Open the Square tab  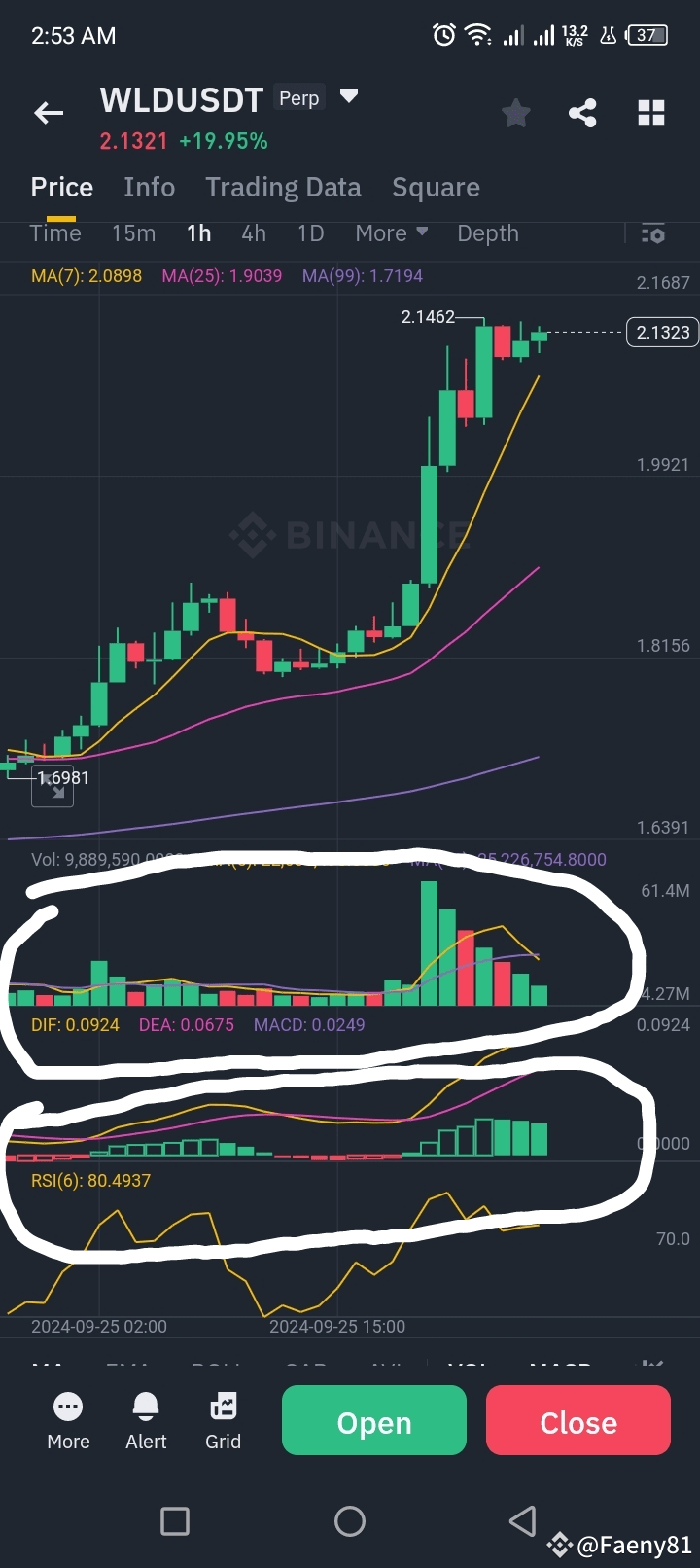point(436,187)
